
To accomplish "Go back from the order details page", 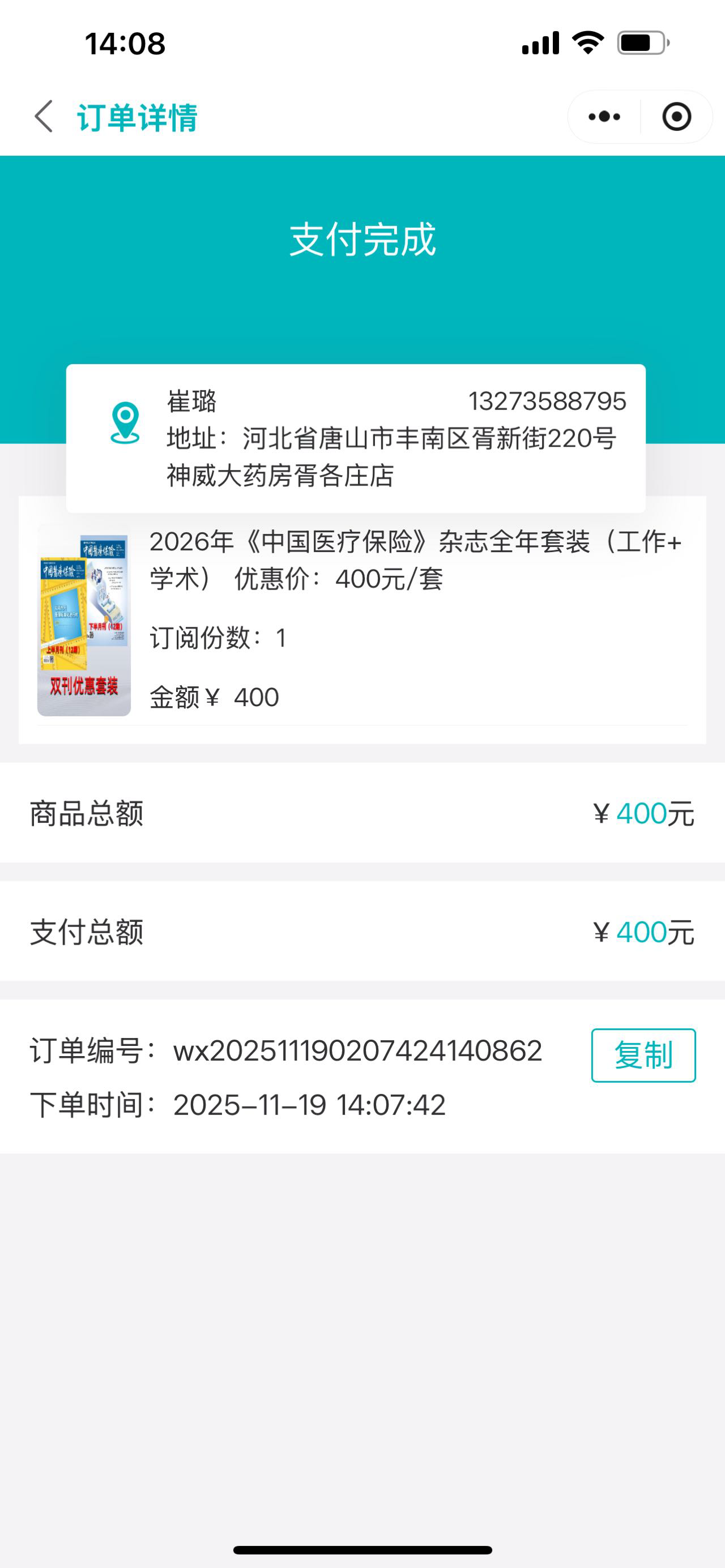I will tap(44, 117).
